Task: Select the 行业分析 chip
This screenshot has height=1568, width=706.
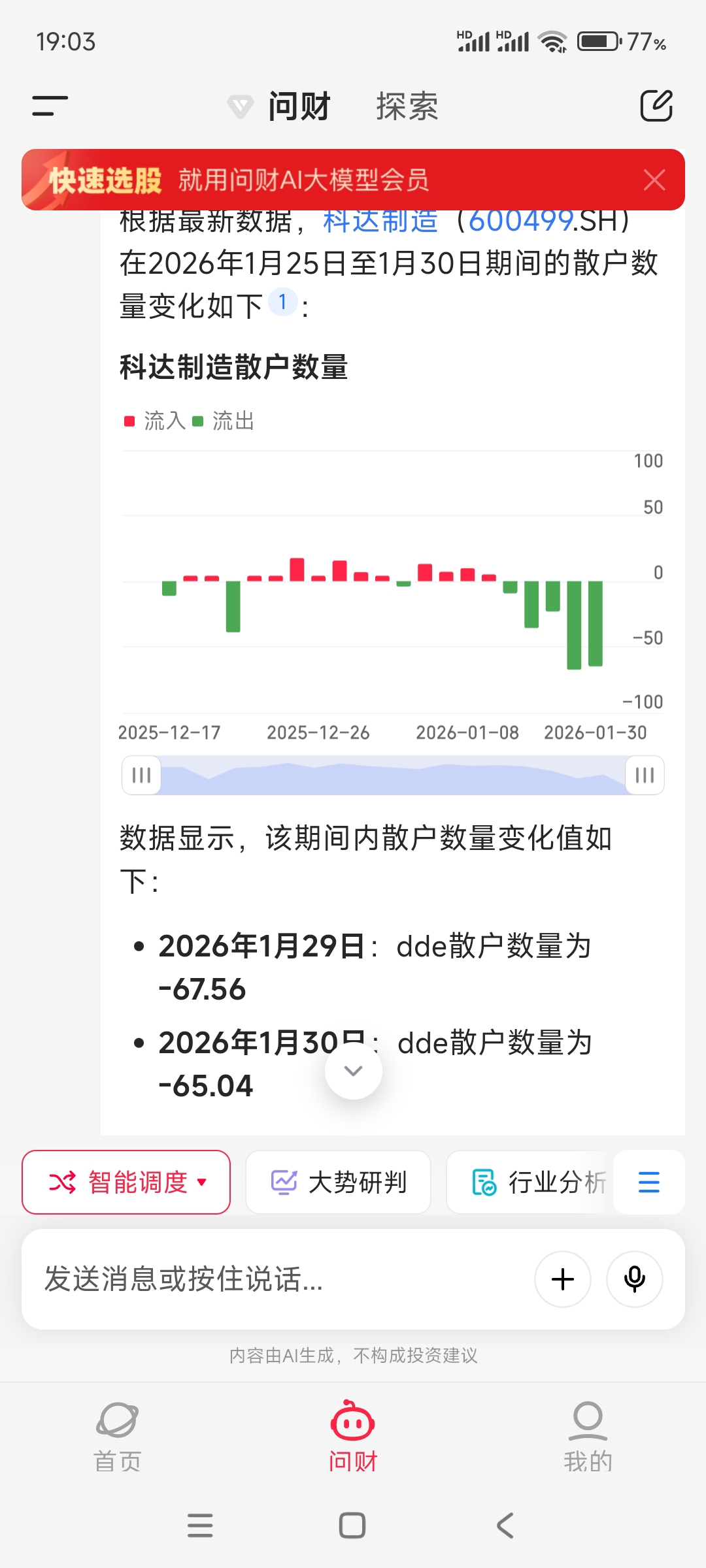Action: point(529,1182)
